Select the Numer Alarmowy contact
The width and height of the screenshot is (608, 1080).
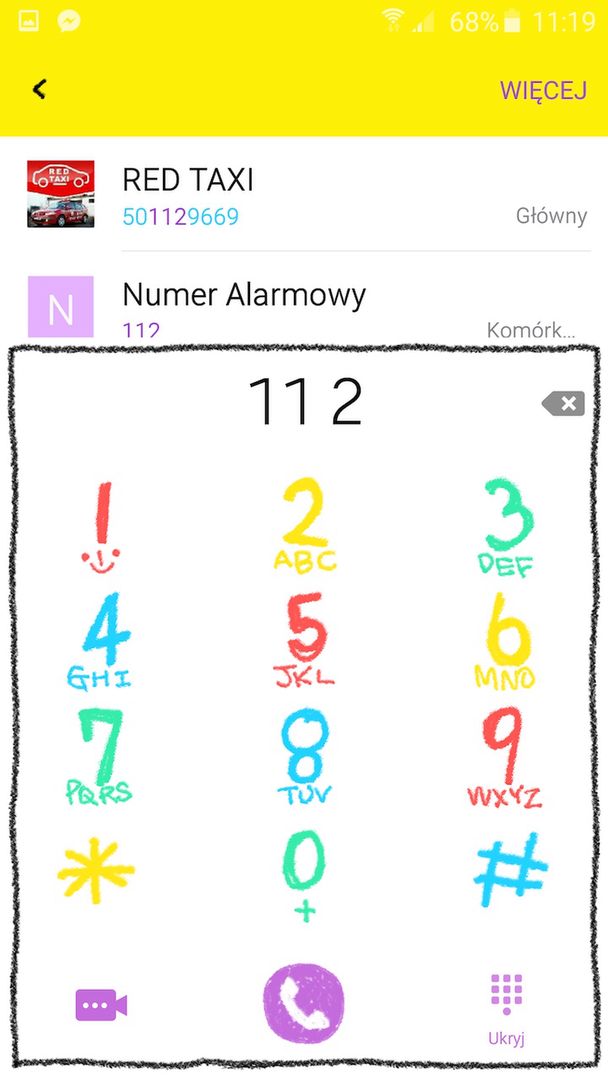point(304,305)
